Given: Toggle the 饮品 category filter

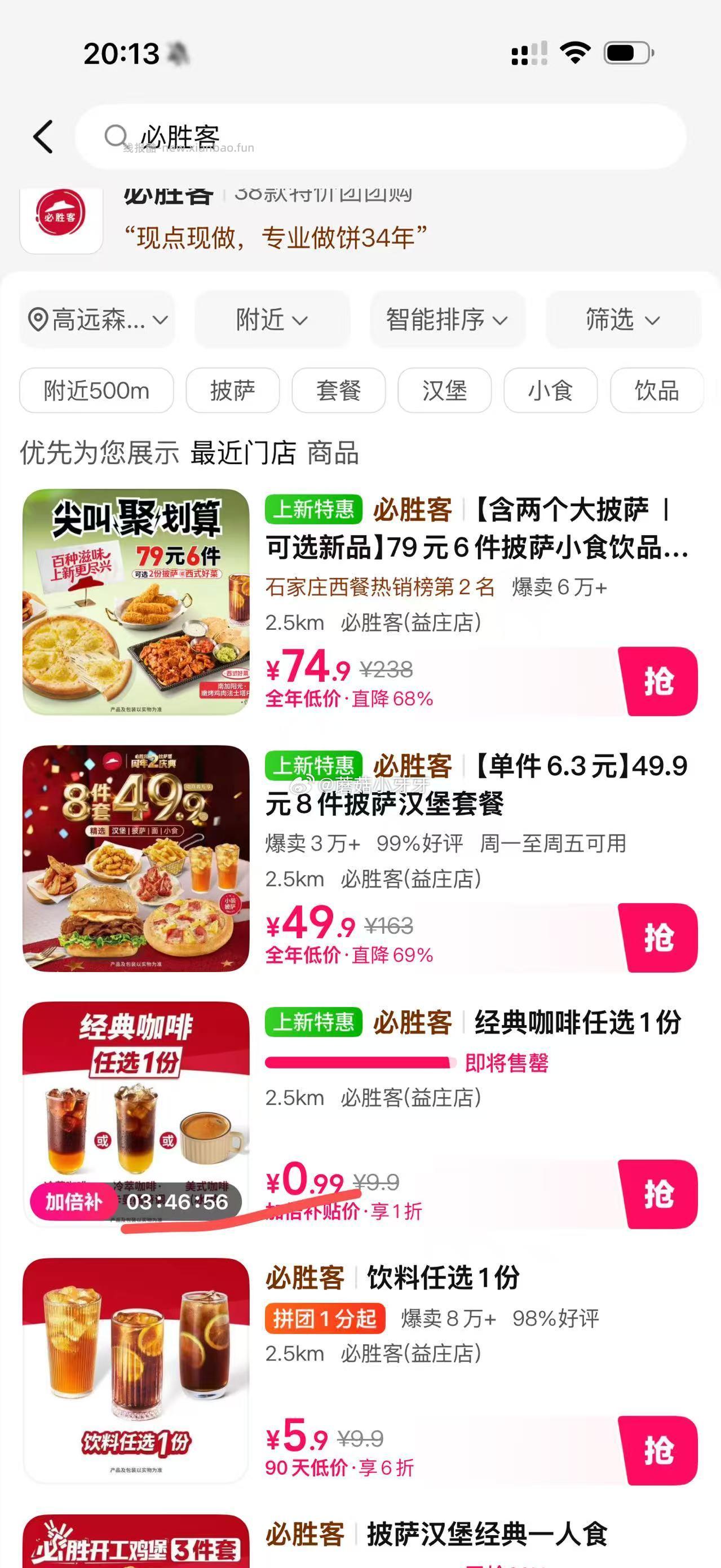Looking at the screenshot, I should [656, 391].
